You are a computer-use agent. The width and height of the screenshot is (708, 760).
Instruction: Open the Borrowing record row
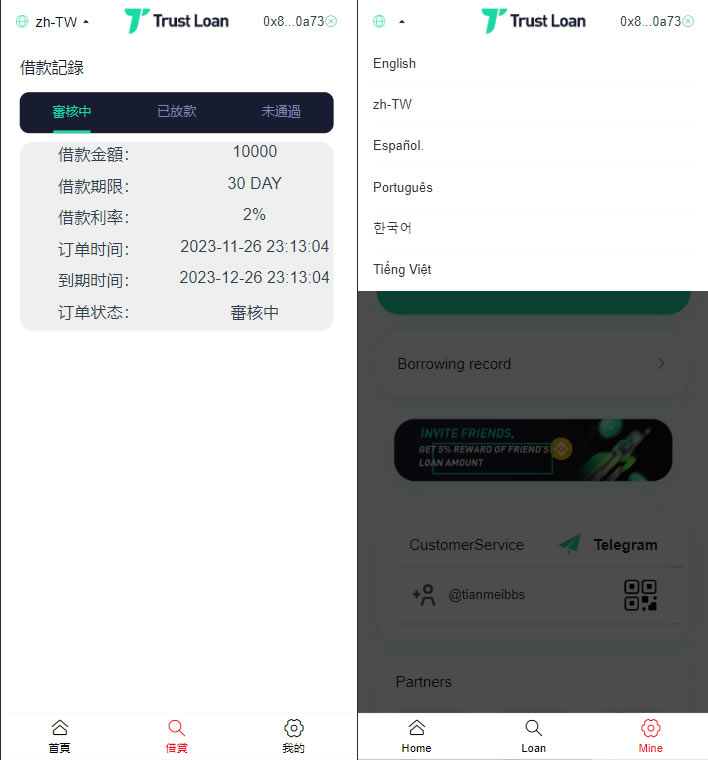[x=532, y=364]
